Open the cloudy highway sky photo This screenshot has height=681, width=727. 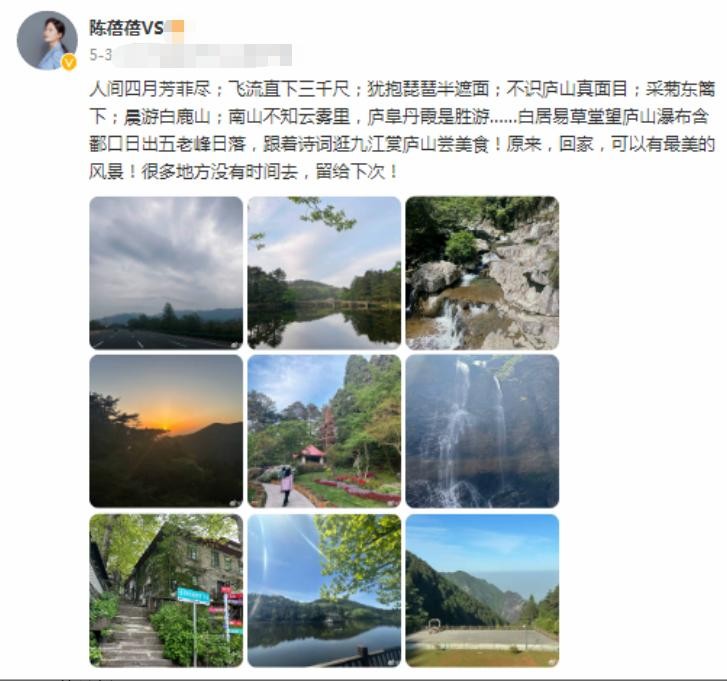point(166,272)
